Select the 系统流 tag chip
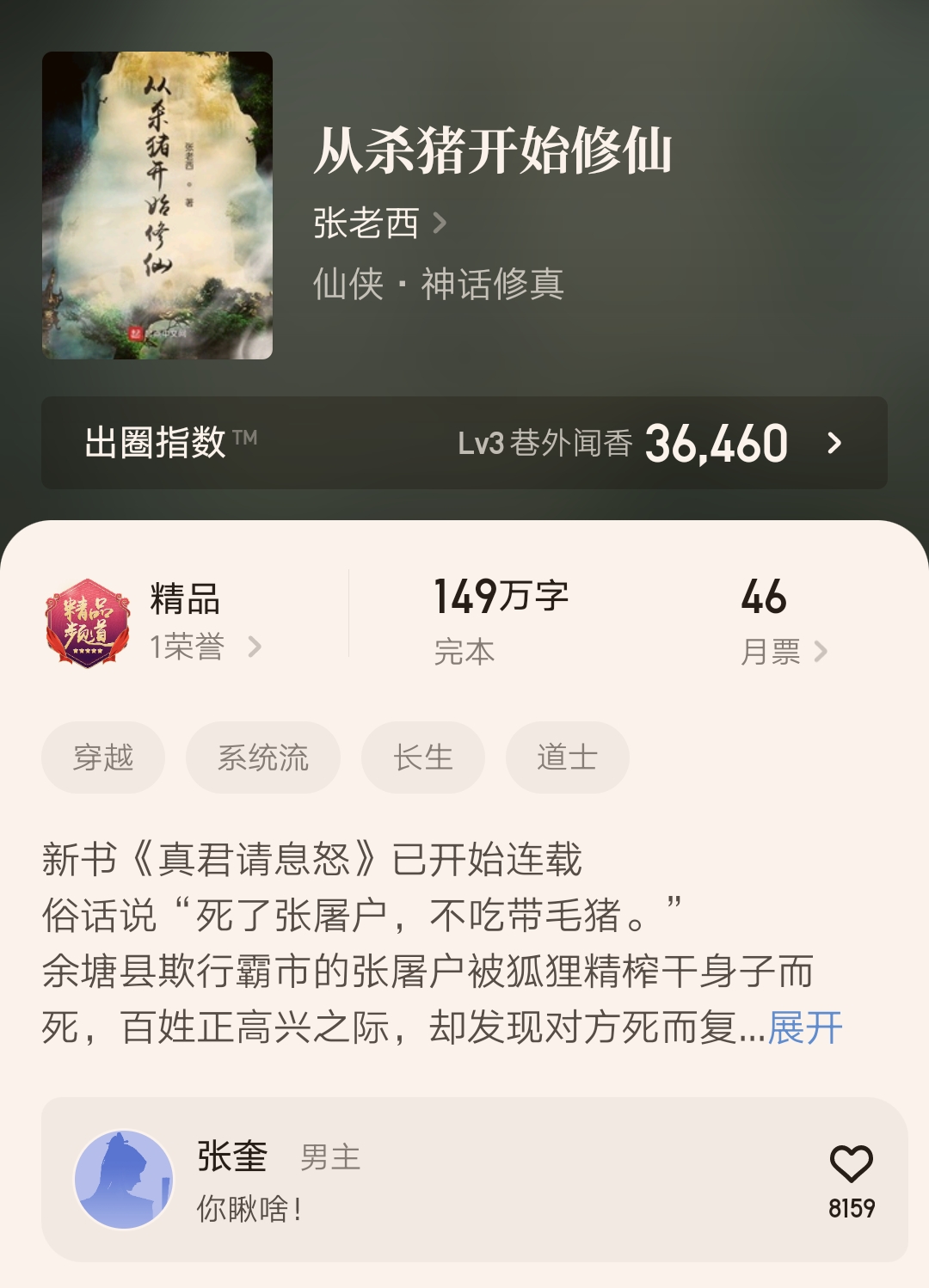Image resolution: width=929 pixels, height=1288 pixels. pos(262,756)
